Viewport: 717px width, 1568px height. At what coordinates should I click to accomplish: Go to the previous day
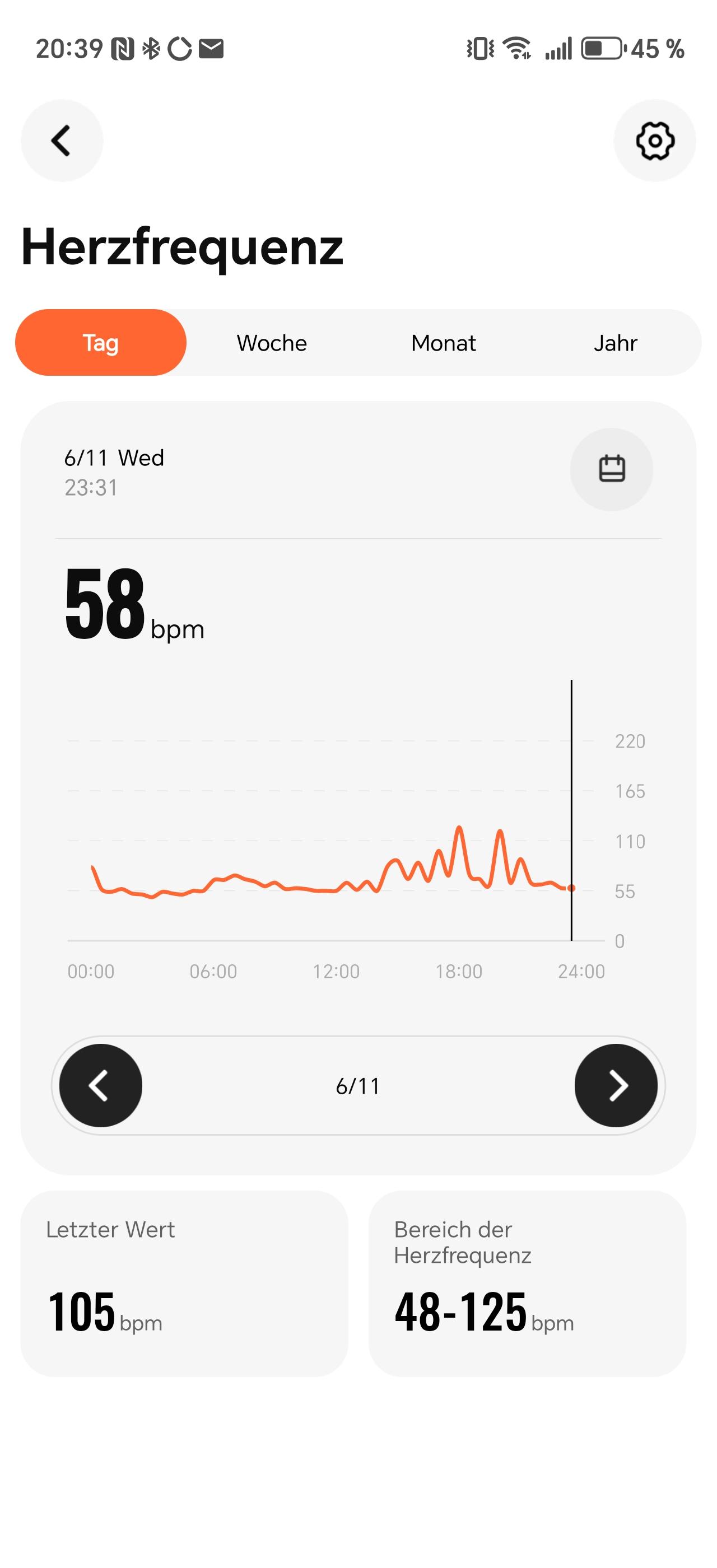(x=101, y=1085)
